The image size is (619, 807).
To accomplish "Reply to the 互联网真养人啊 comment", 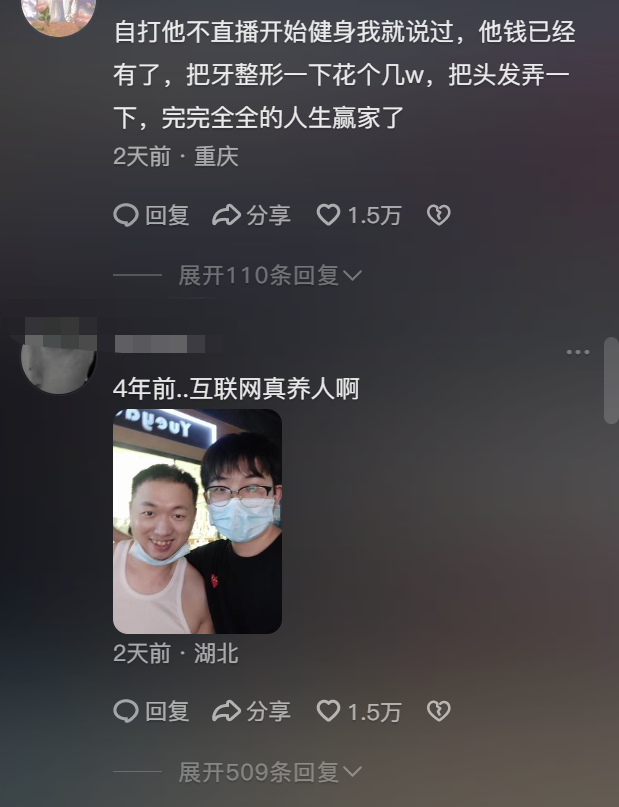I will coord(151,711).
